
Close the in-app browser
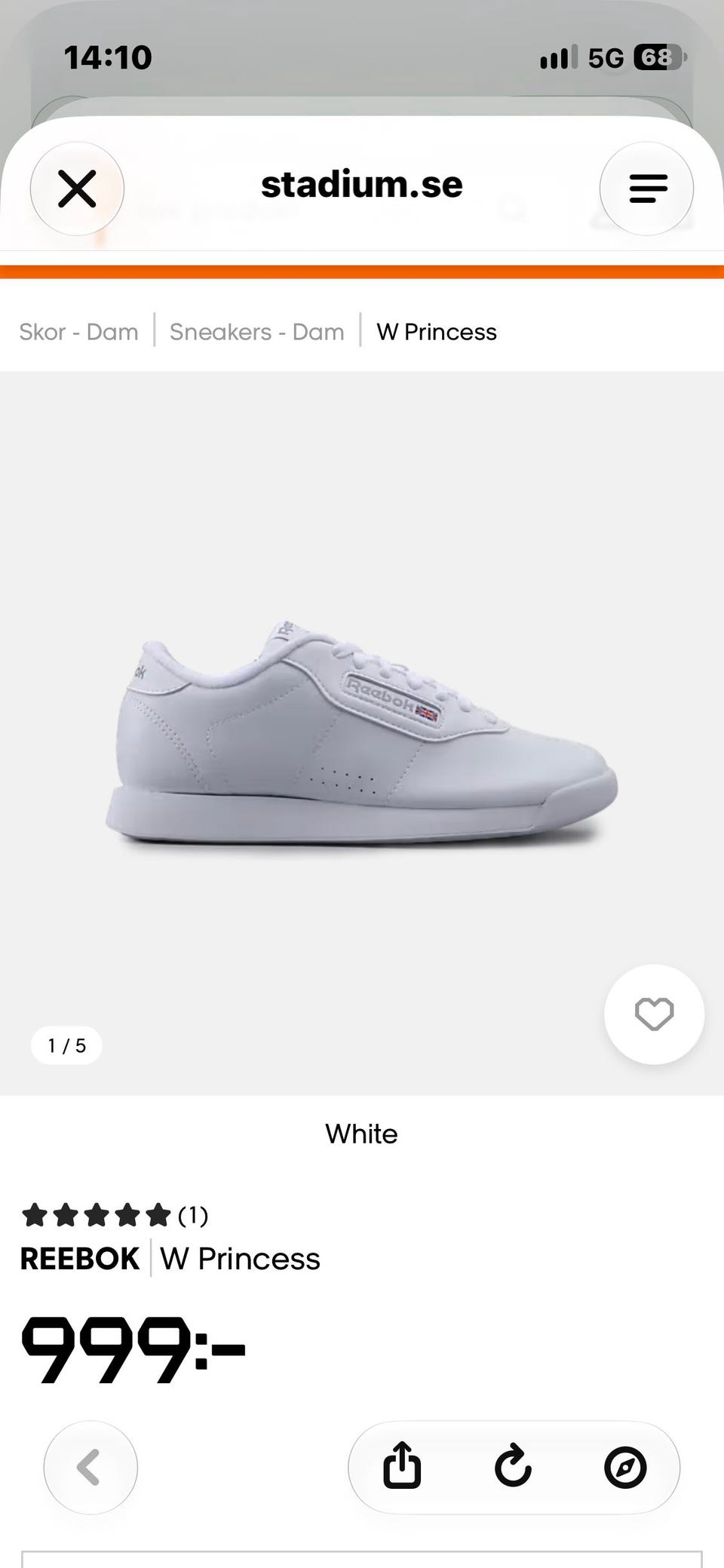pos(77,189)
